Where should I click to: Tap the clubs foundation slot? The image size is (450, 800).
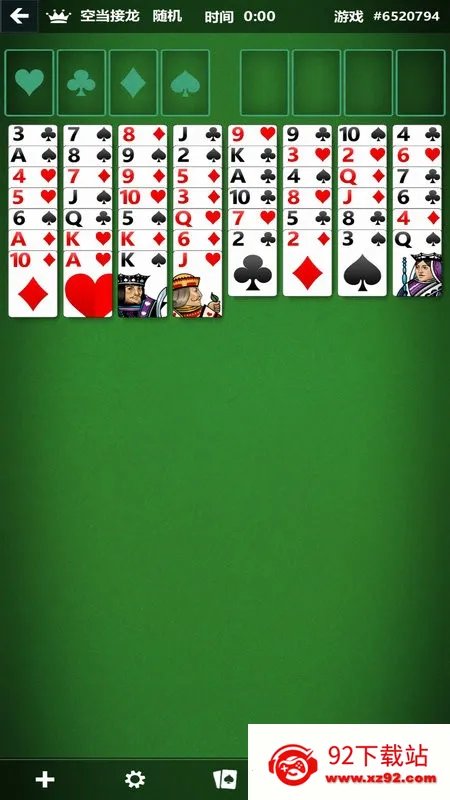coord(81,83)
